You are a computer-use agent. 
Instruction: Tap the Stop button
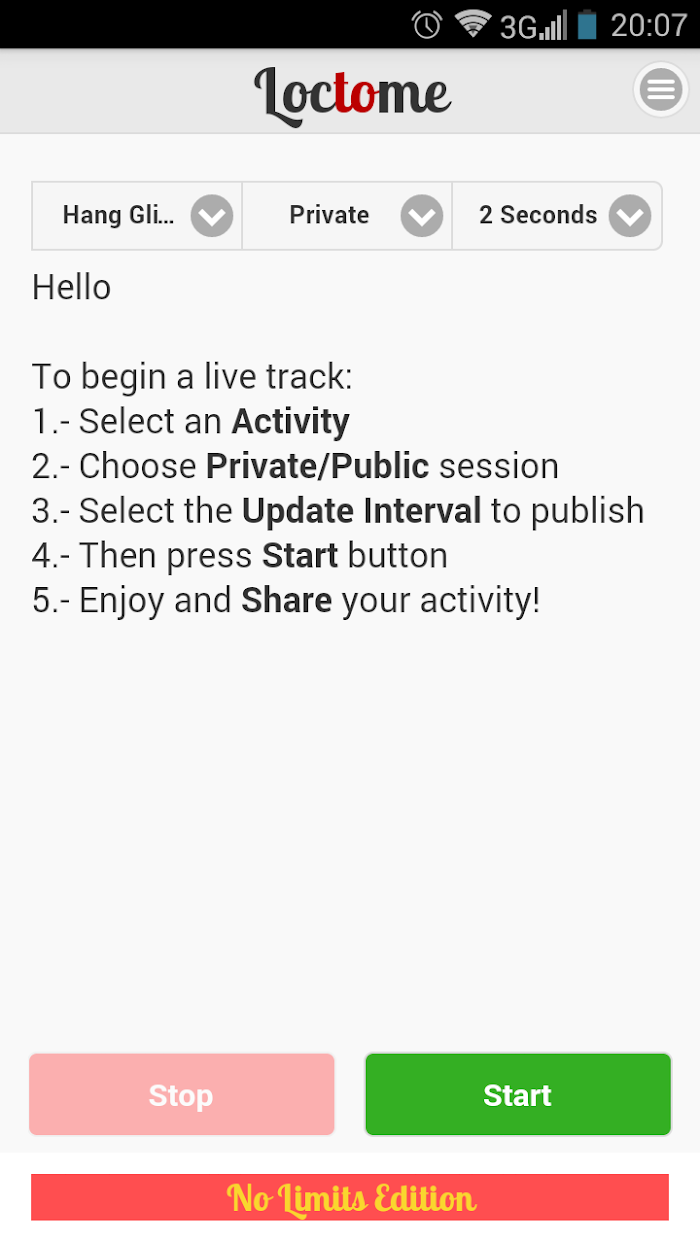click(x=182, y=1094)
